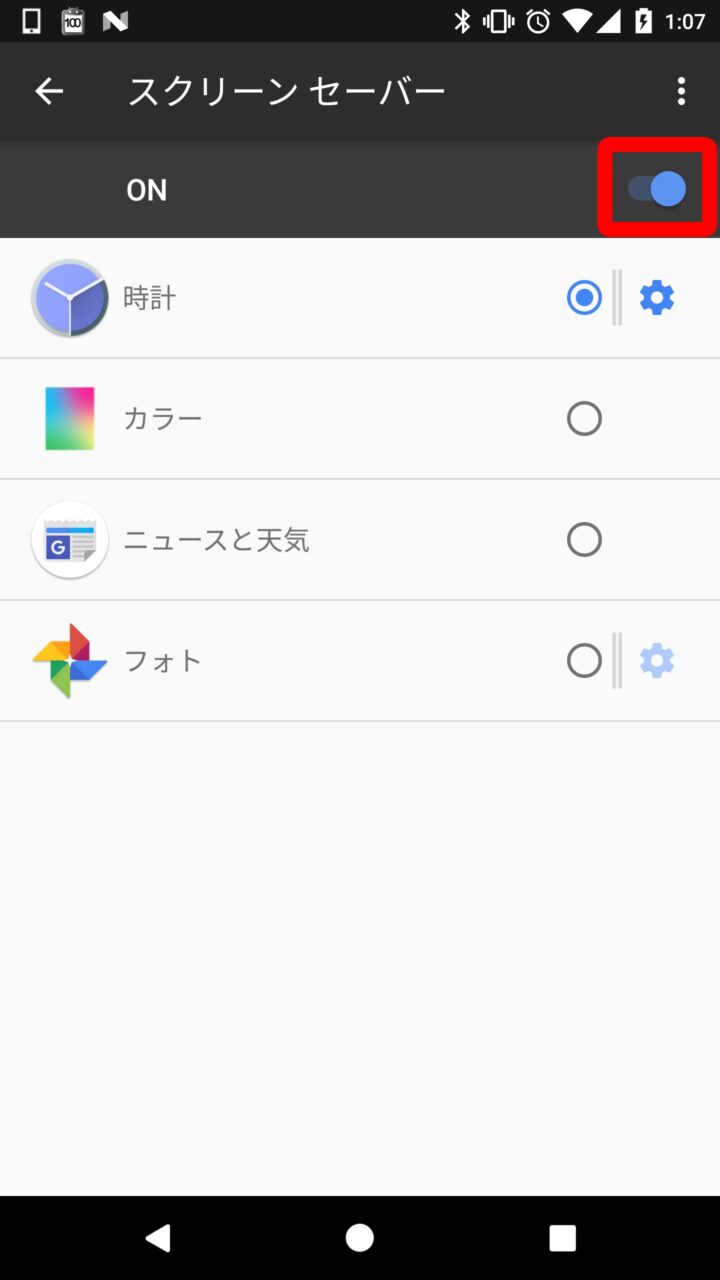Open the overflow menu
The image size is (720, 1280).
[681, 92]
